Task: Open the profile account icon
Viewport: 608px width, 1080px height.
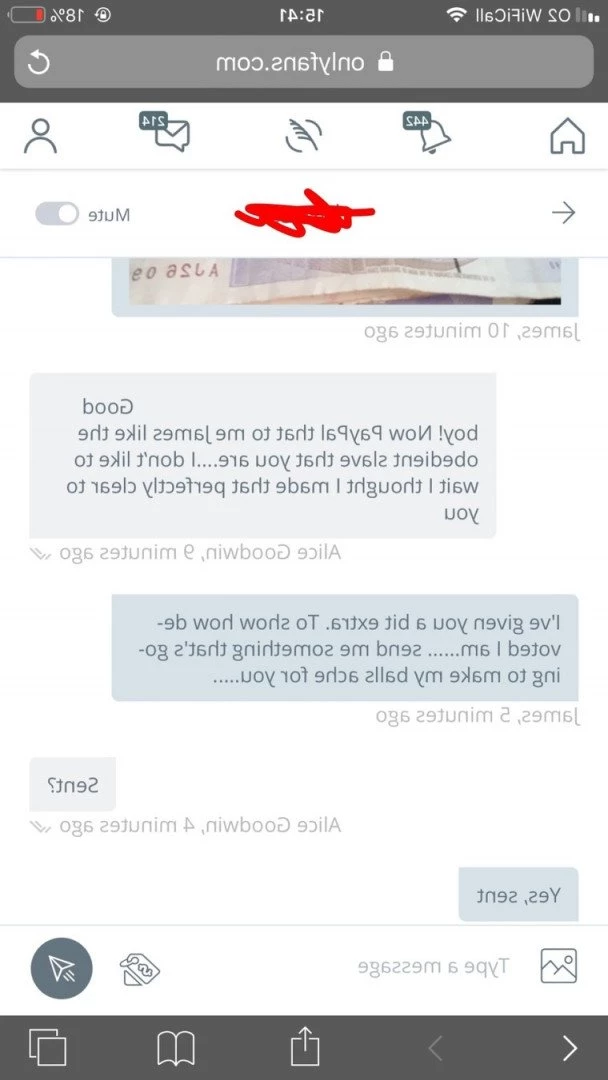Action: (x=41, y=136)
